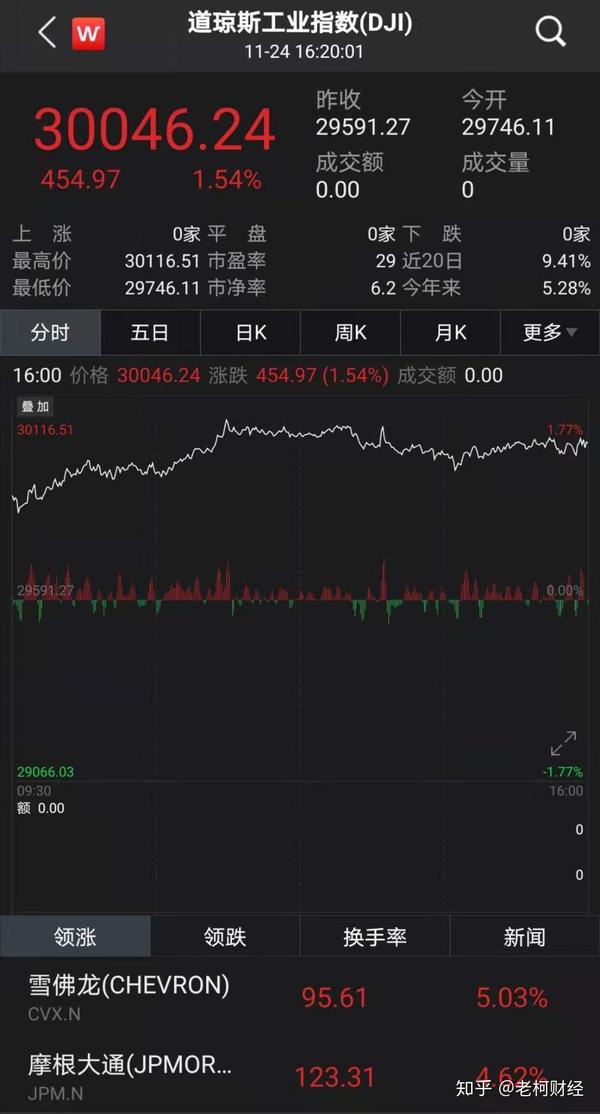Expand the 更多 chart options

[x=549, y=333]
